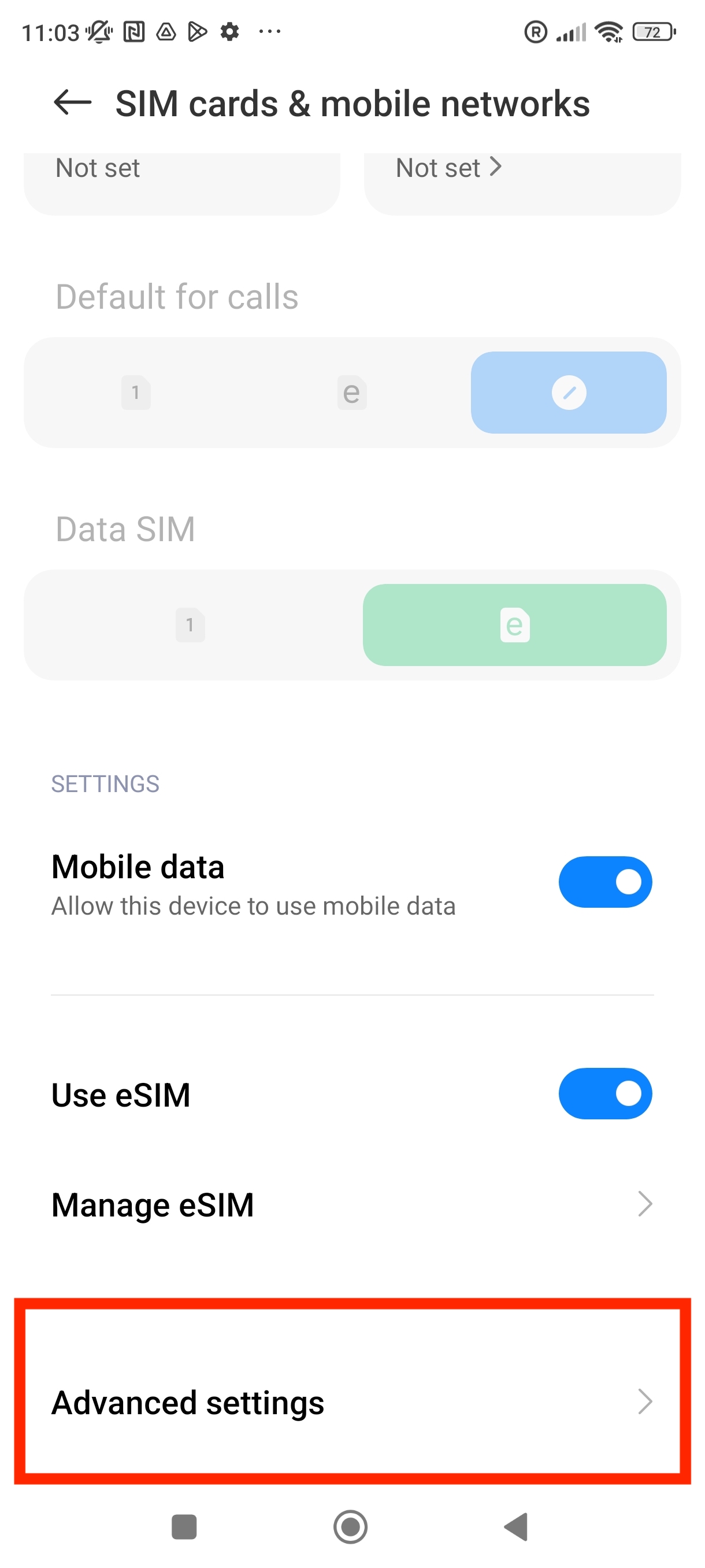Image resolution: width=705 pixels, height=1568 pixels.
Task: Open Advanced settings
Action: coord(351,1403)
